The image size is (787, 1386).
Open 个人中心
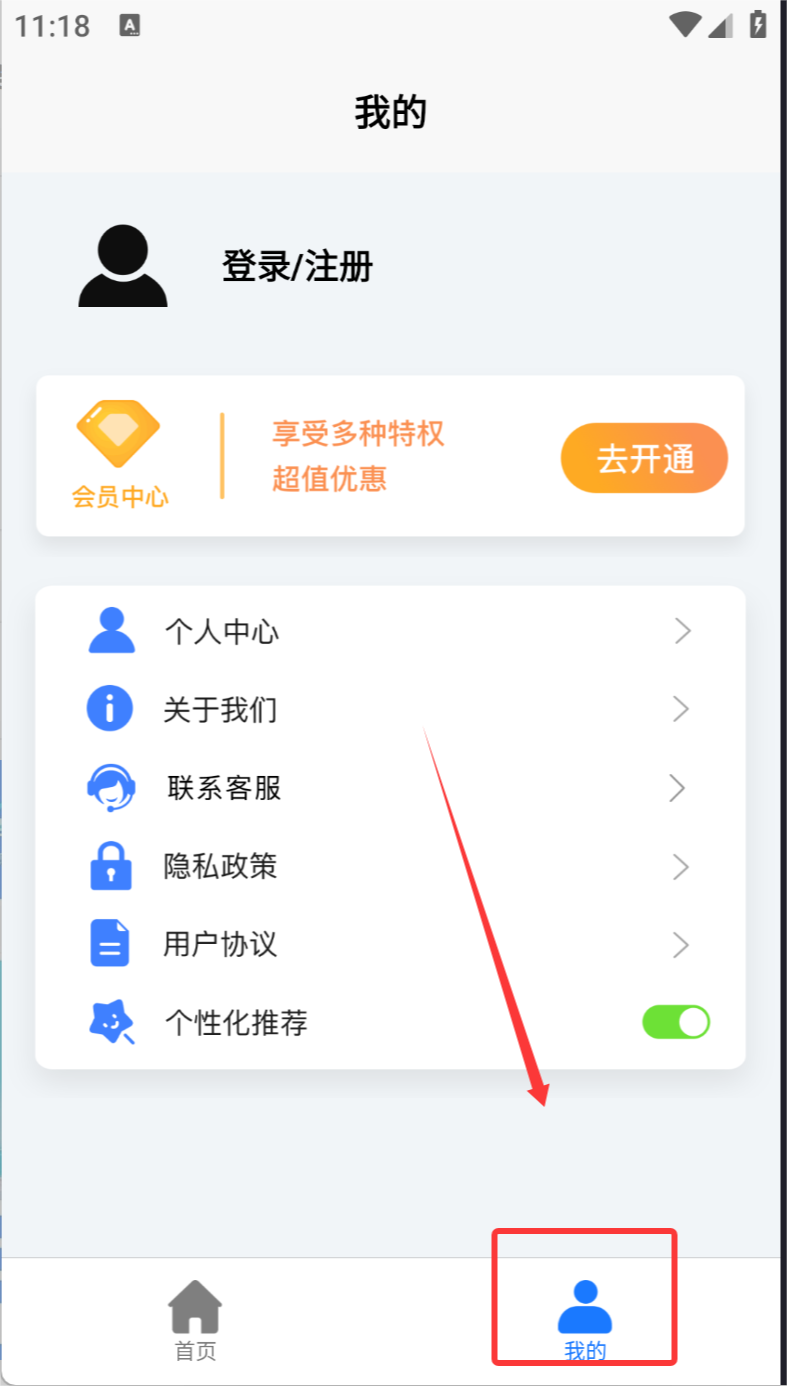pos(390,631)
